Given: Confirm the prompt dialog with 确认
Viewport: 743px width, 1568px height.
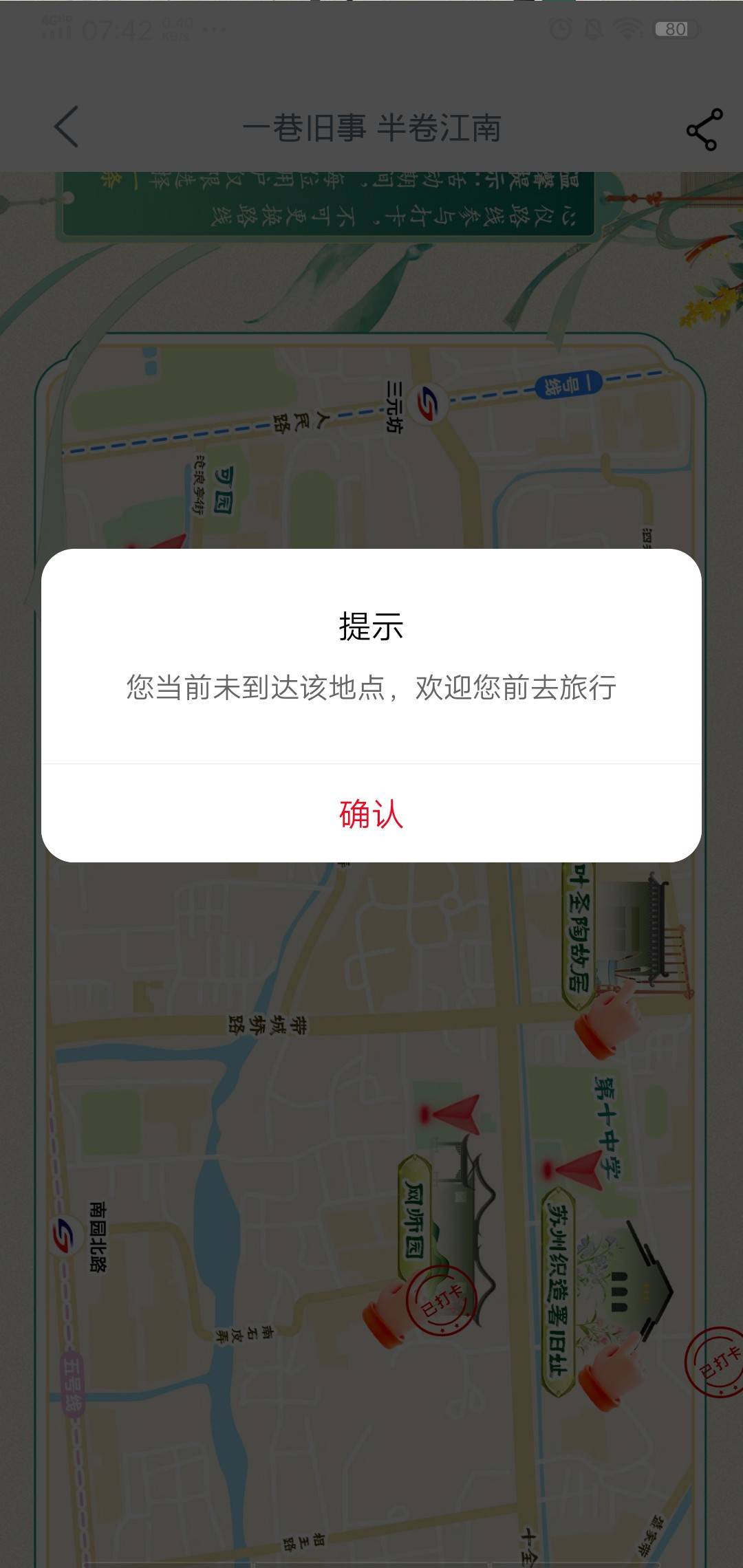Looking at the screenshot, I should coord(371,814).
